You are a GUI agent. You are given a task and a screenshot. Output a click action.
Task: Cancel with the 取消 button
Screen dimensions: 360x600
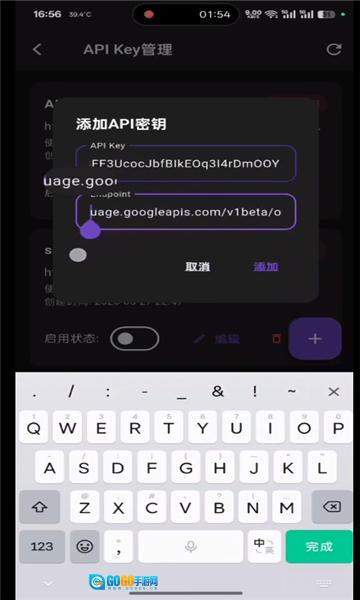coord(197,267)
